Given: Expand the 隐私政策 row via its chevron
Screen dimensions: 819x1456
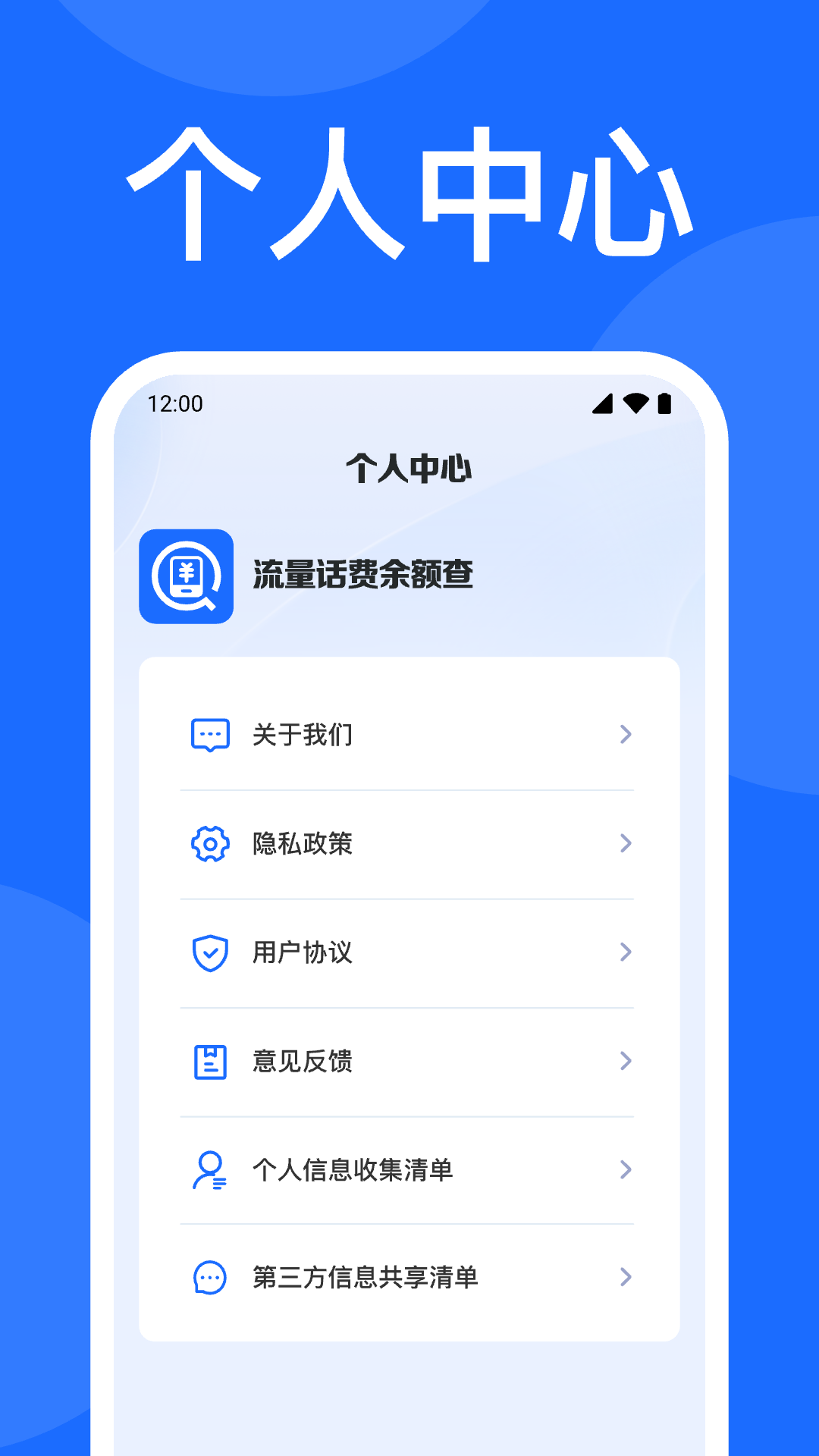Looking at the screenshot, I should pos(624,843).
